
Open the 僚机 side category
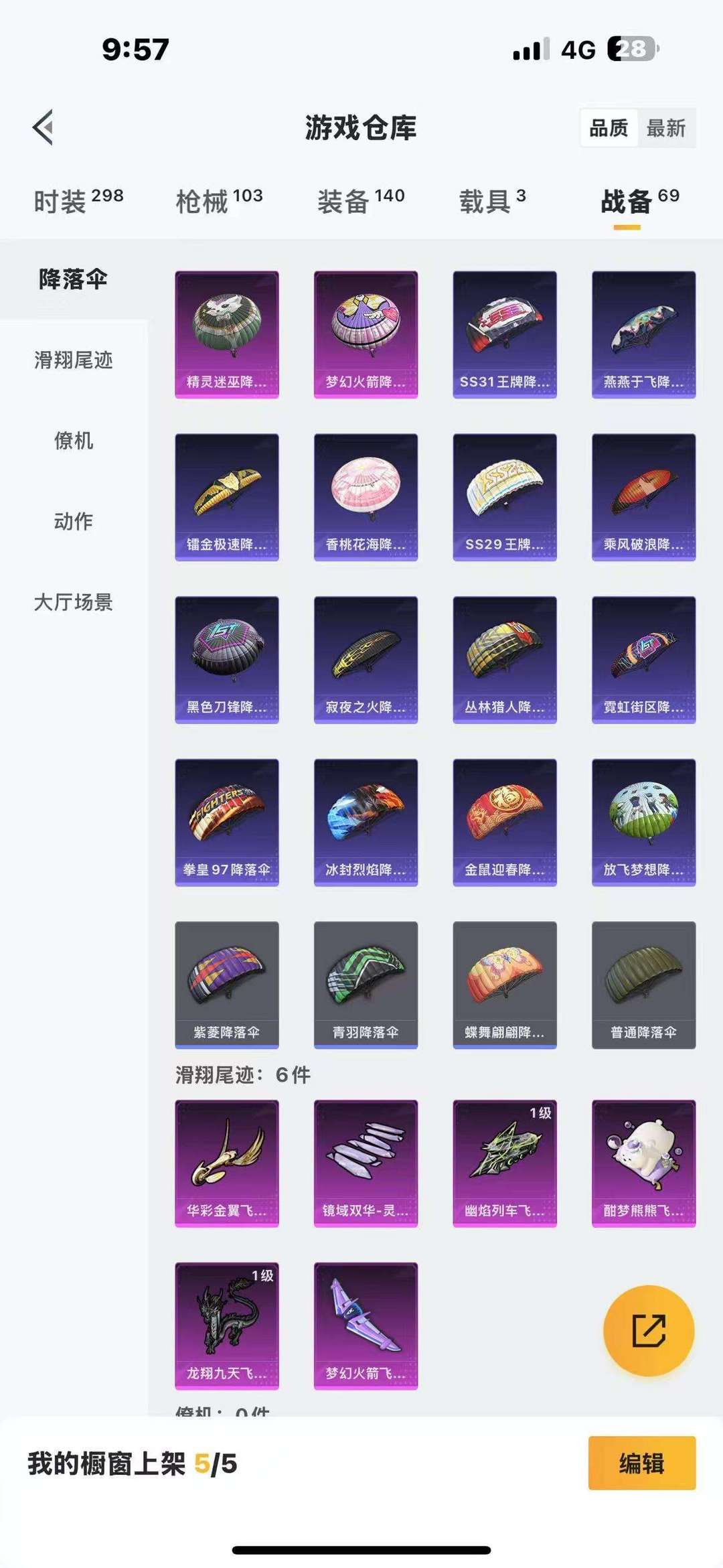tap(74, 441)
